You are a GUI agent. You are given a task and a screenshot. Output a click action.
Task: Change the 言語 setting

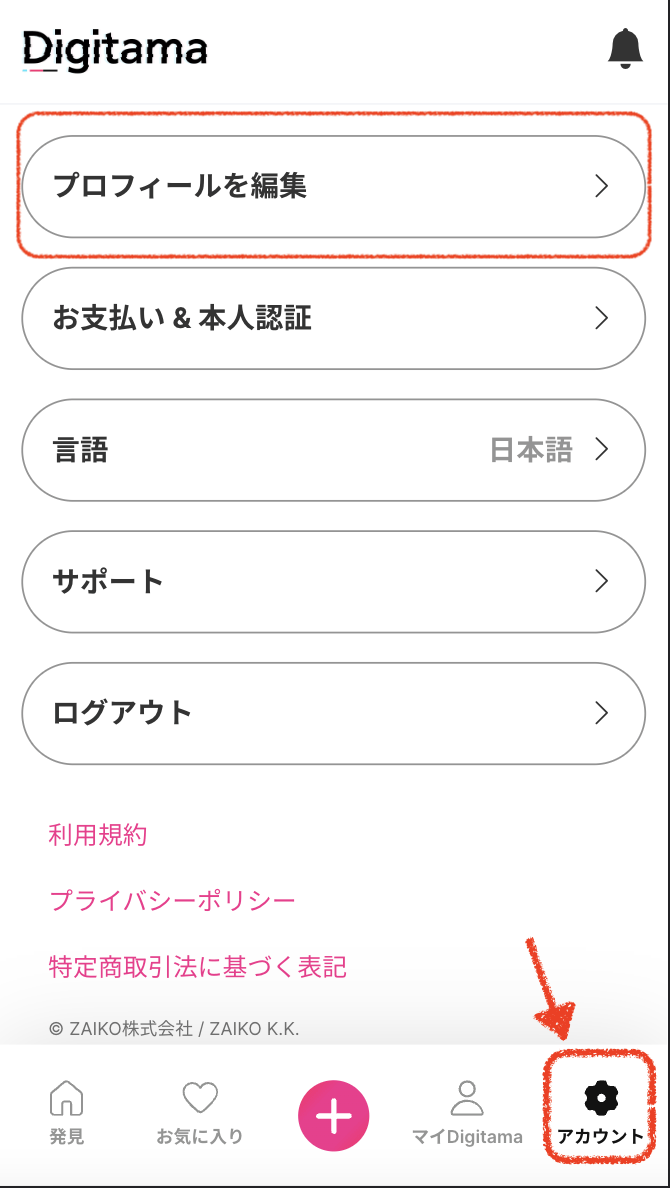pos(333,450)
